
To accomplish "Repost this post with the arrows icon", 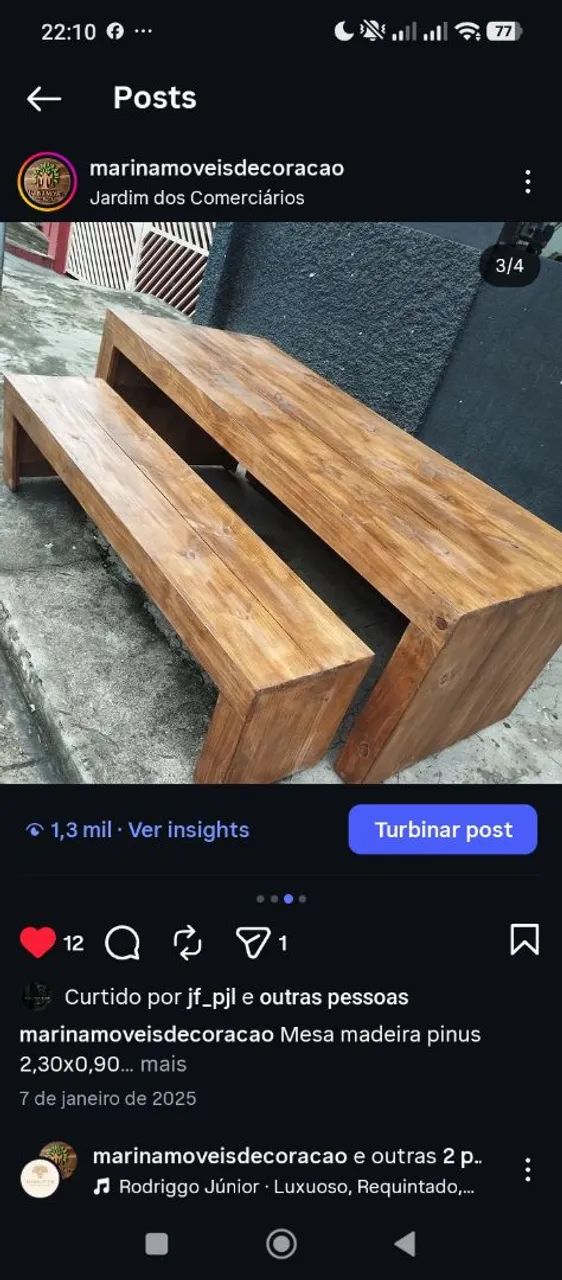I will (188, 942).
